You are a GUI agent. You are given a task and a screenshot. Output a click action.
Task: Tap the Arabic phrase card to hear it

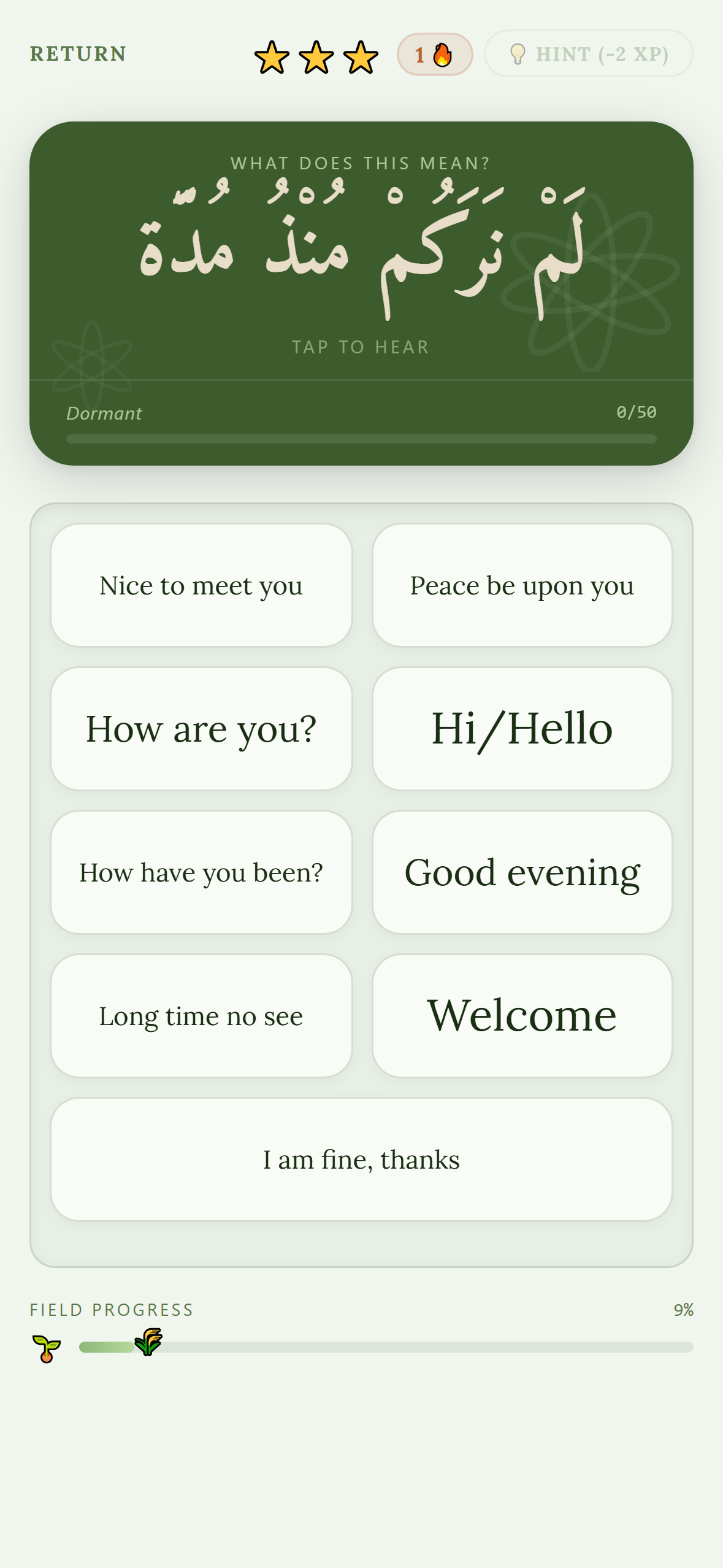[361, 258]
